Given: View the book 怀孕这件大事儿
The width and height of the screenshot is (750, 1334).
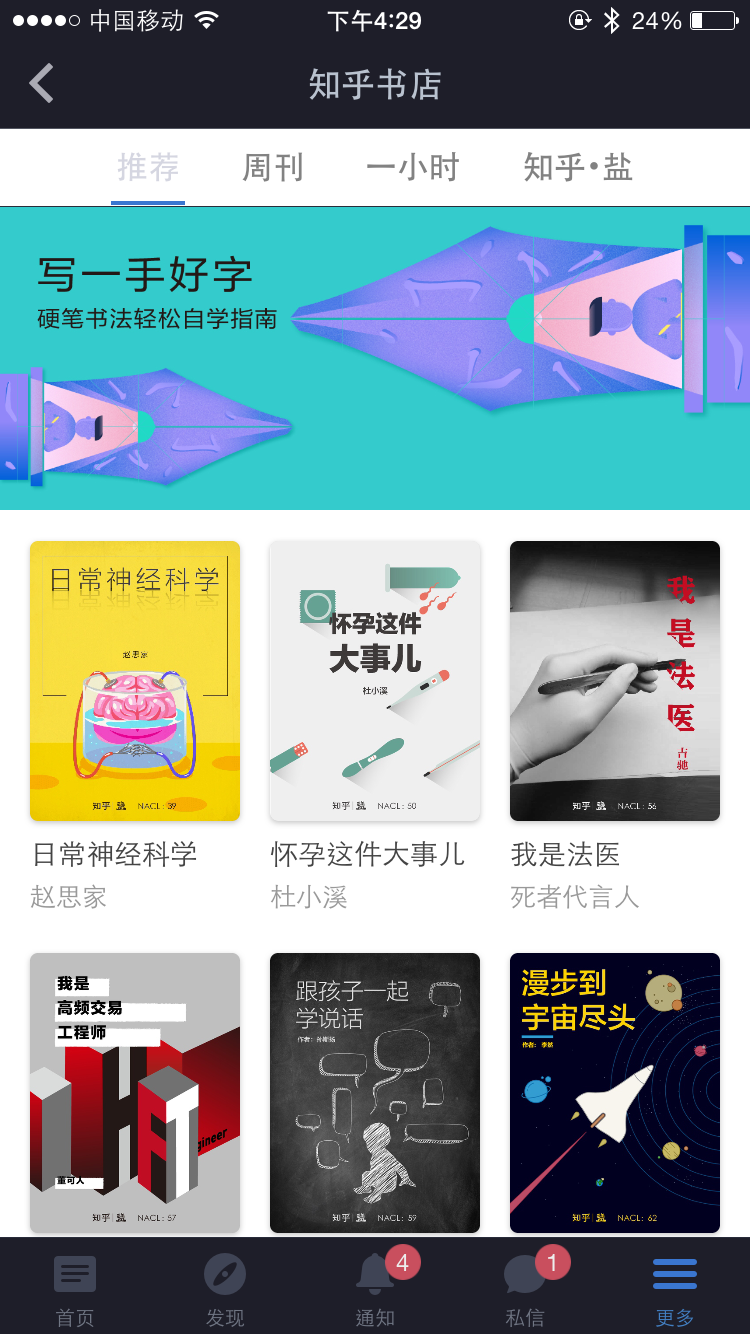Looking at the screenshot, I should click(x=375, y=681).
